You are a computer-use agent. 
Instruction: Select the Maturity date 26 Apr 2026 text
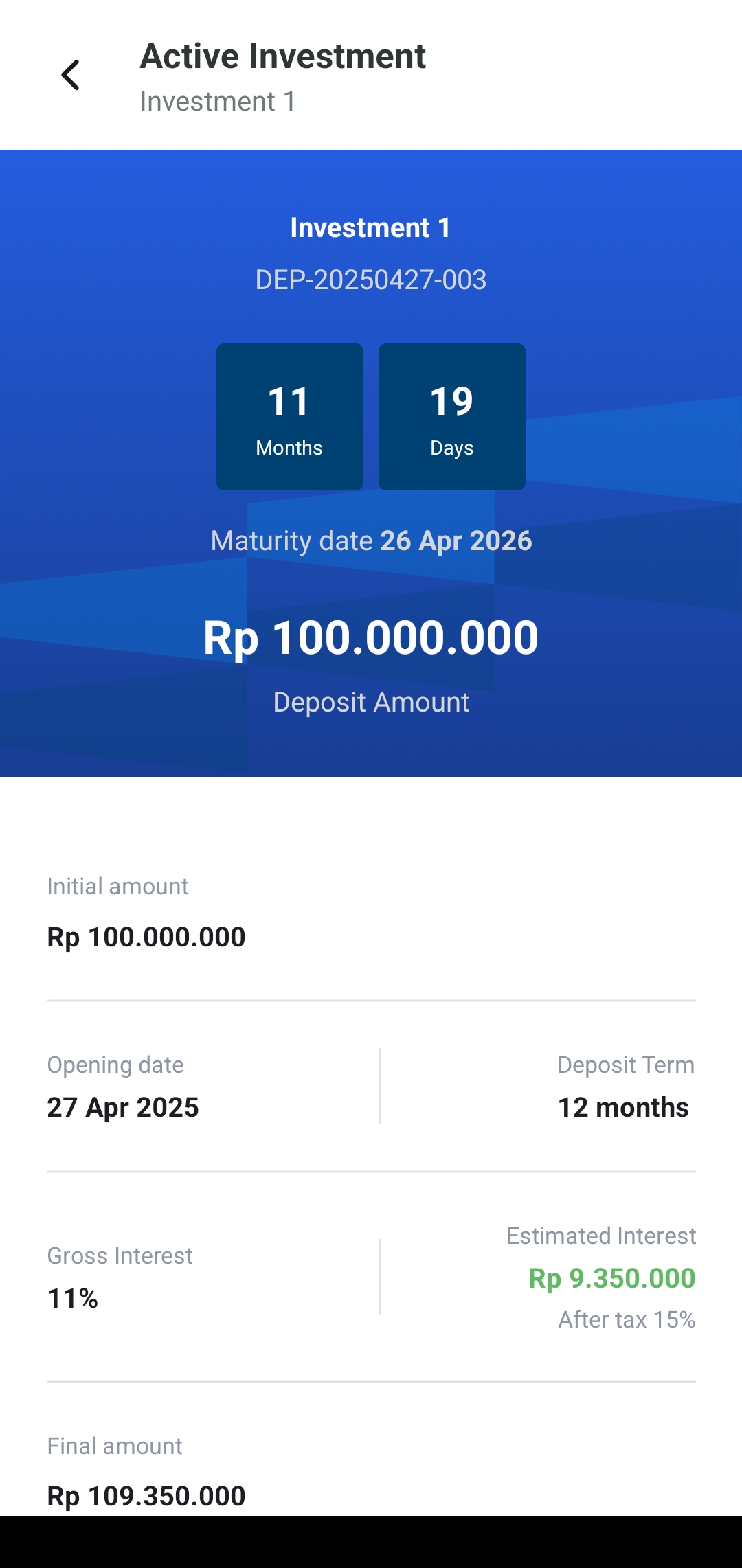tap(371, 541)
